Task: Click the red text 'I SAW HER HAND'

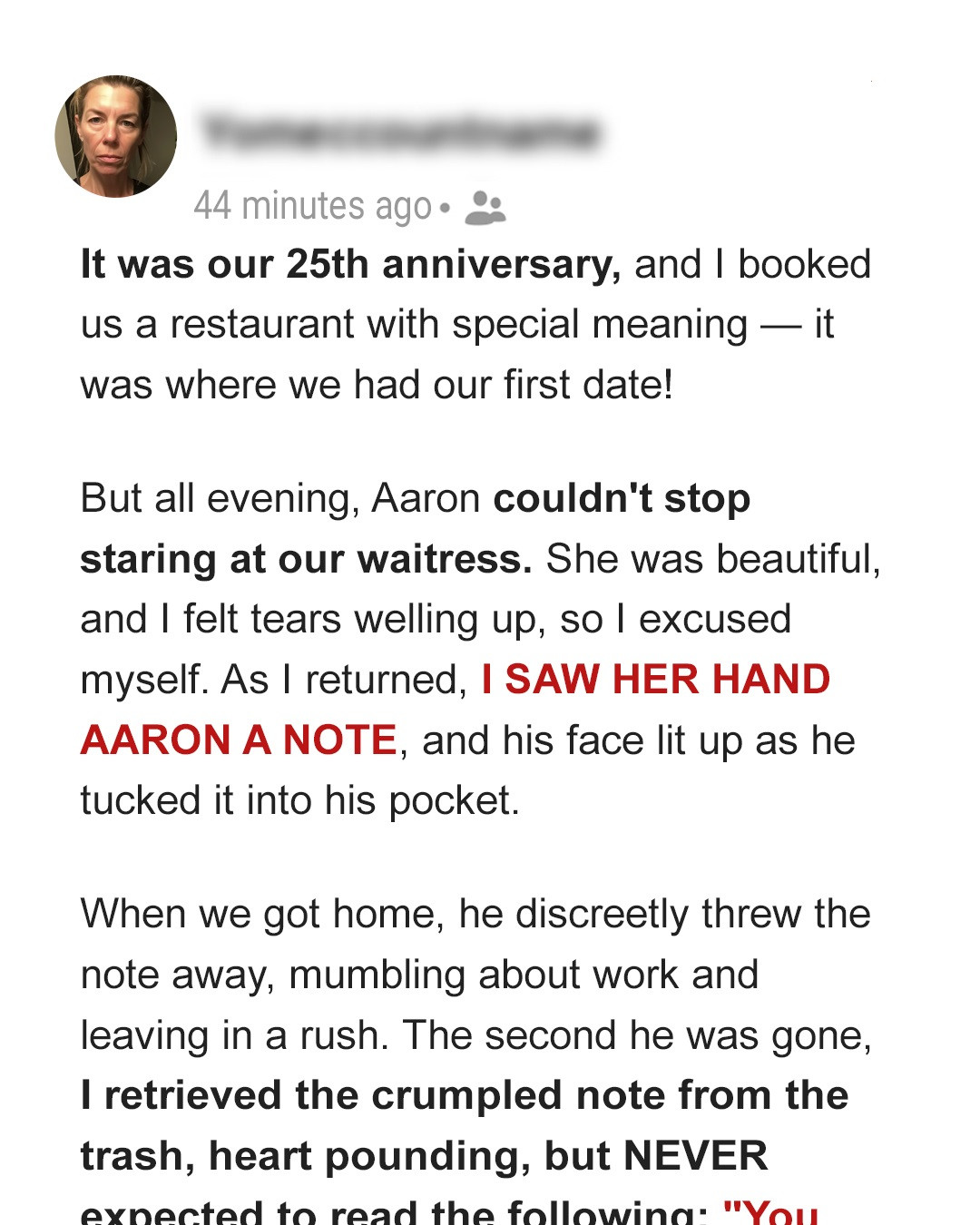Action: tap(653, 679)
